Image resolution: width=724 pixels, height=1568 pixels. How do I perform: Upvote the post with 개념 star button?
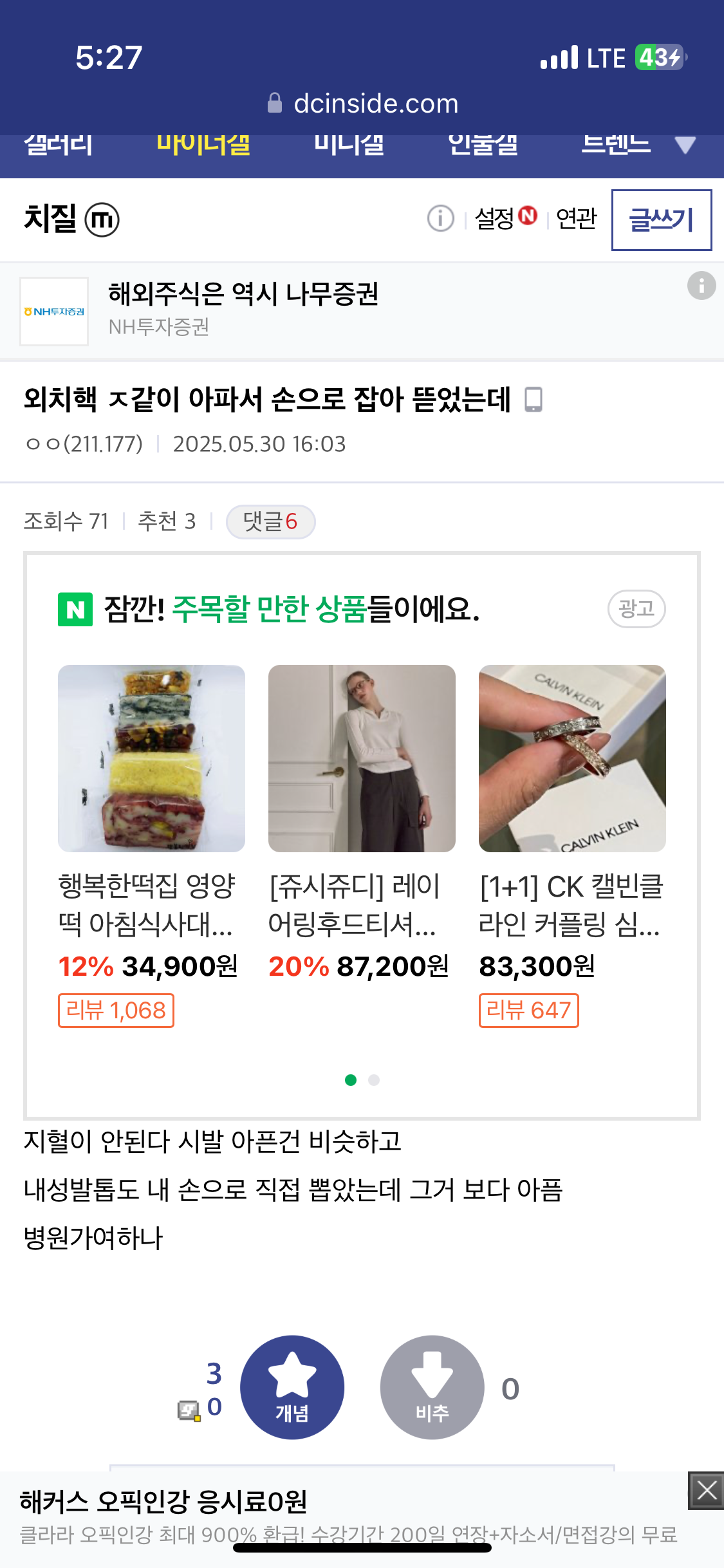click(x=292, y=1386)
